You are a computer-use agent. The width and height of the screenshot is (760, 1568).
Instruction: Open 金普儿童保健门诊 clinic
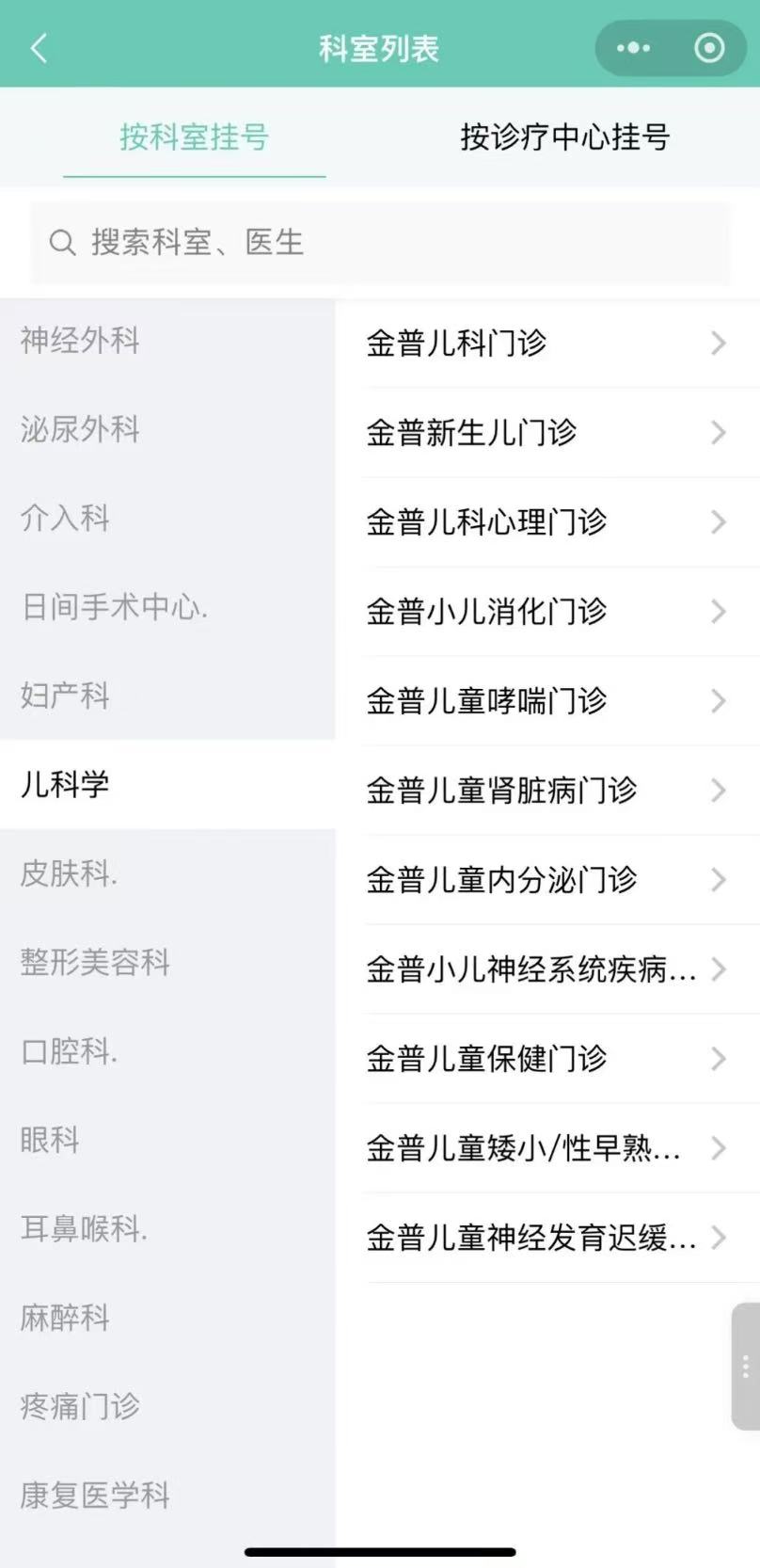click(x=546, y=1059)
